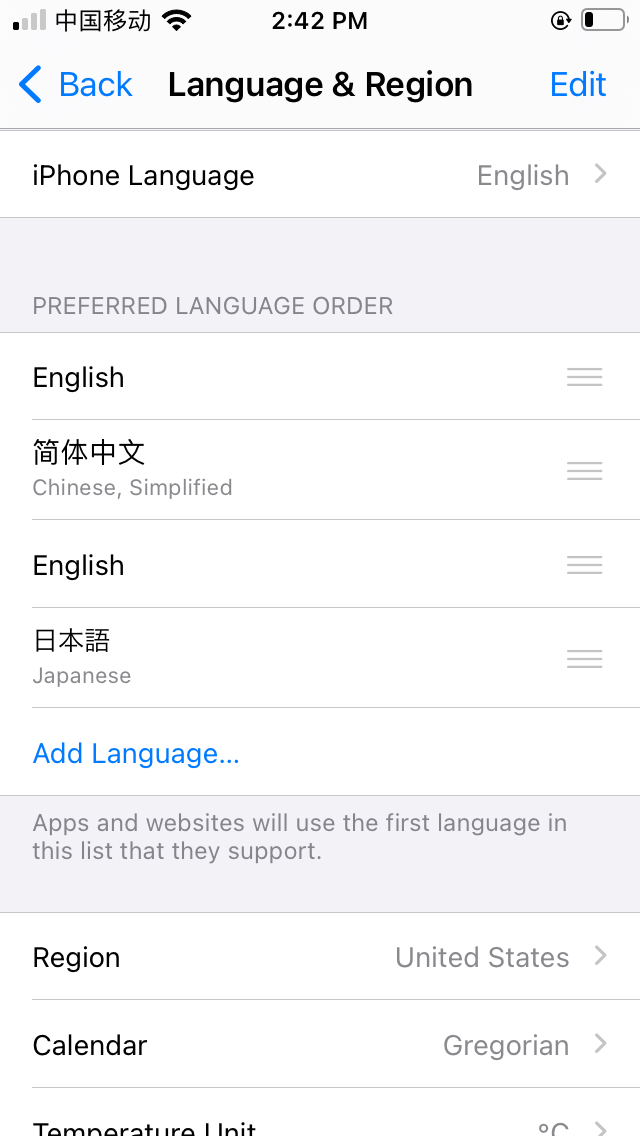Tap reorder handle beside Japanese
This screenshot has height=1136, width=640.
pyautogui.click(x=584, y=659)
